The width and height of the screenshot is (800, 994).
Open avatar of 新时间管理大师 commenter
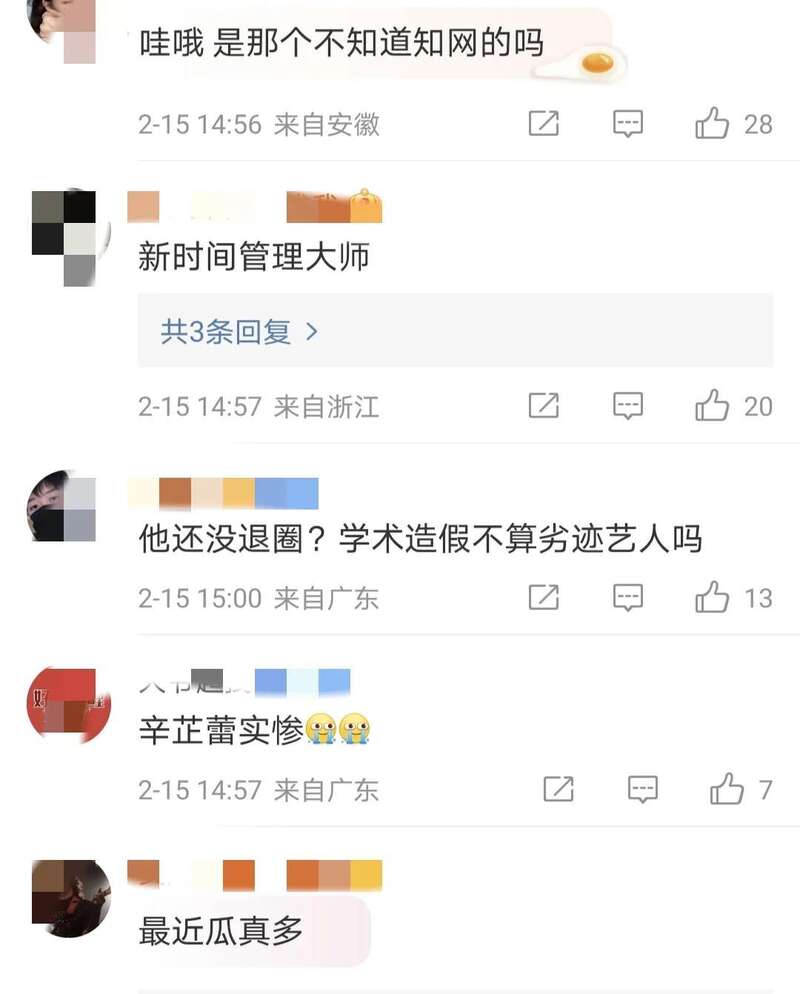pos(67,234)
